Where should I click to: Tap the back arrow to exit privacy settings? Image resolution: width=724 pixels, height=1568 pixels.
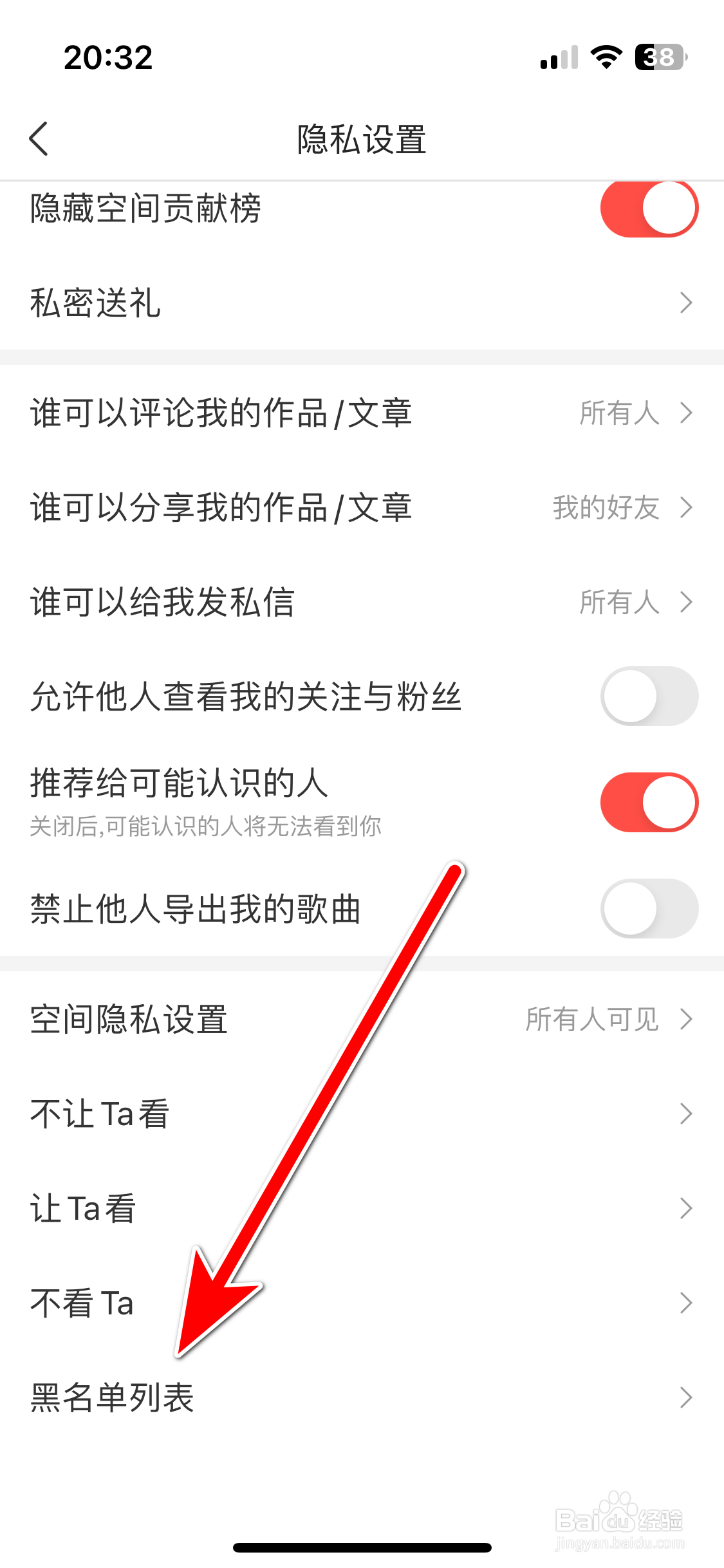39,138
